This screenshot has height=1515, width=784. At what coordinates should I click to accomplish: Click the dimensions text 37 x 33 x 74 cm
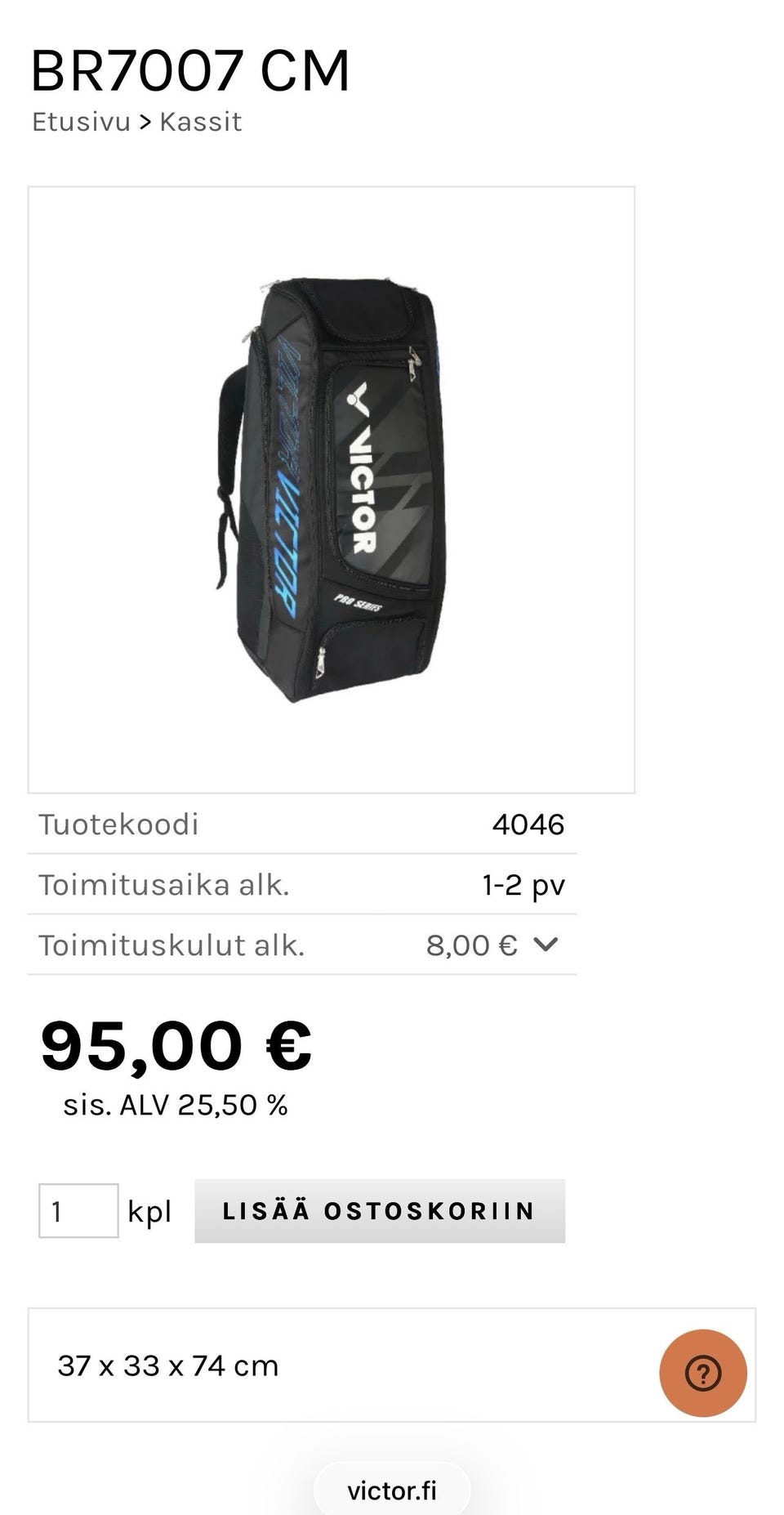click(x=167, y=1364)
